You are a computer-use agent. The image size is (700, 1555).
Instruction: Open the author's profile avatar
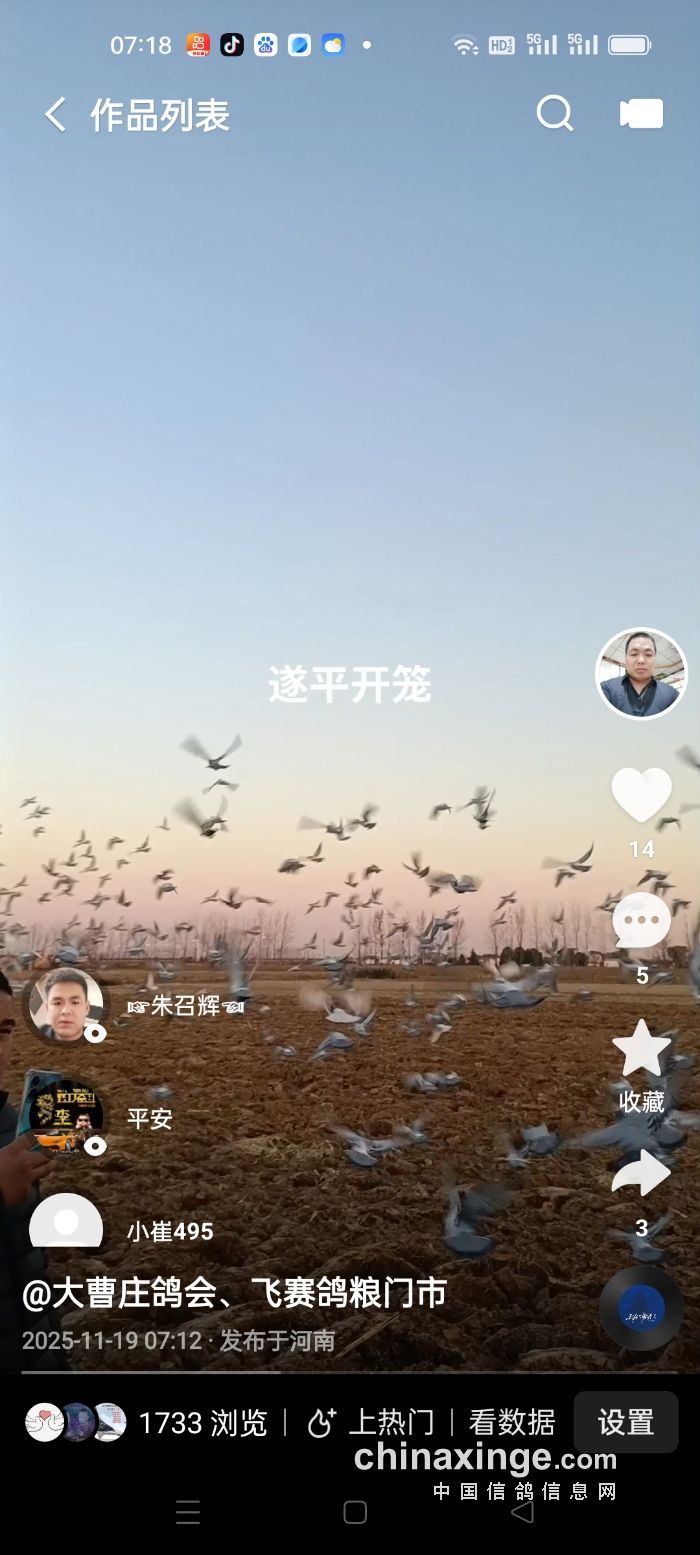click(x=641, y=673)
